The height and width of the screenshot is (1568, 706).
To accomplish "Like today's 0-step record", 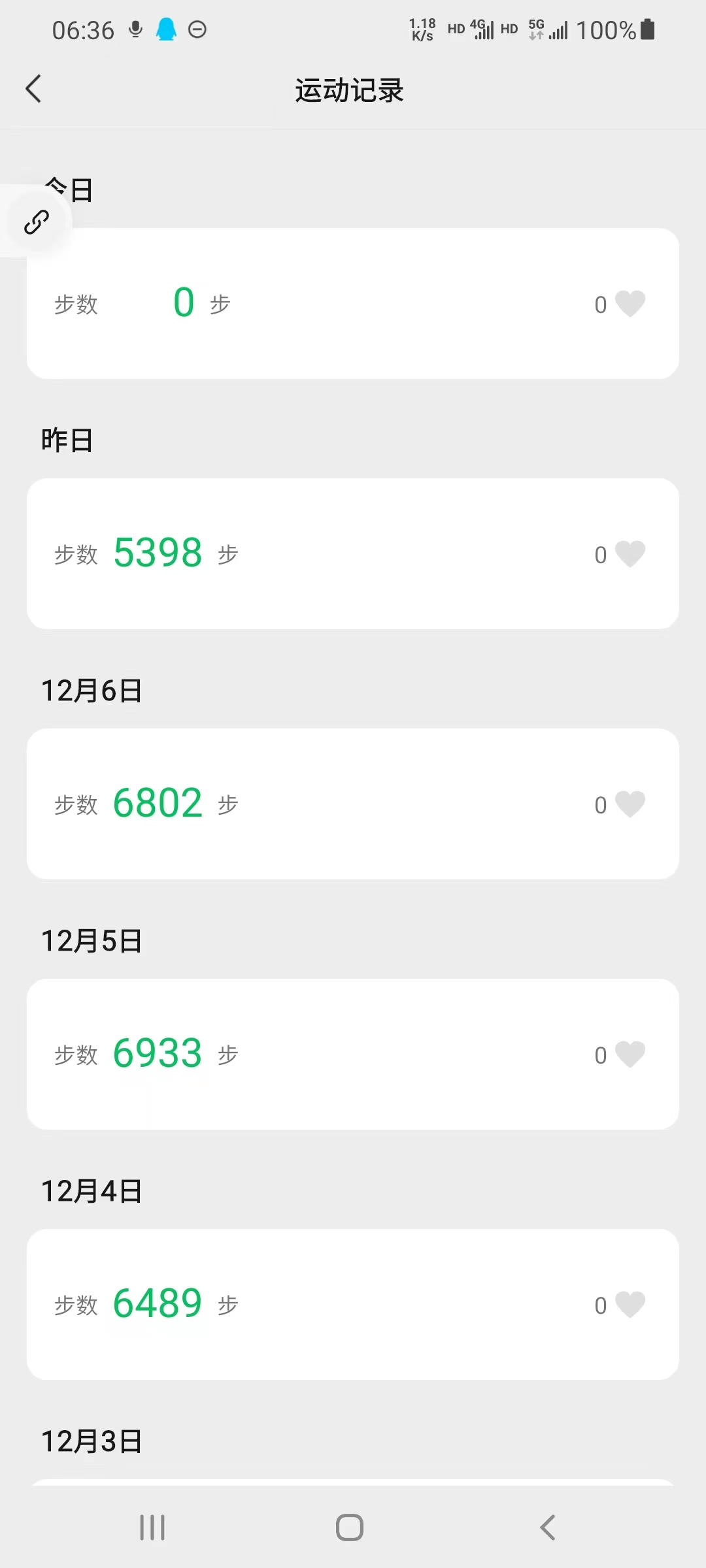I will coord(630,304).
